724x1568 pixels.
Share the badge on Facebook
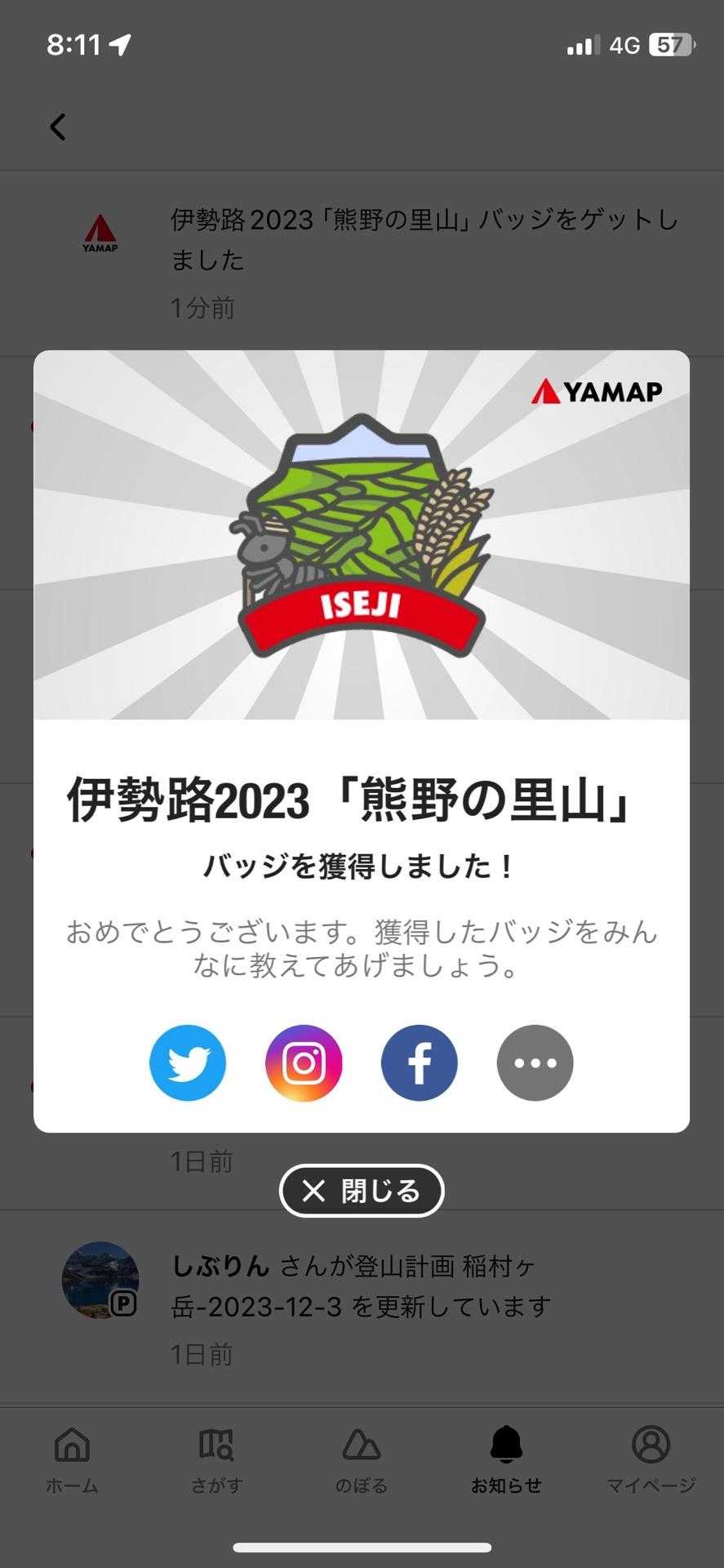click(420, 1062)
